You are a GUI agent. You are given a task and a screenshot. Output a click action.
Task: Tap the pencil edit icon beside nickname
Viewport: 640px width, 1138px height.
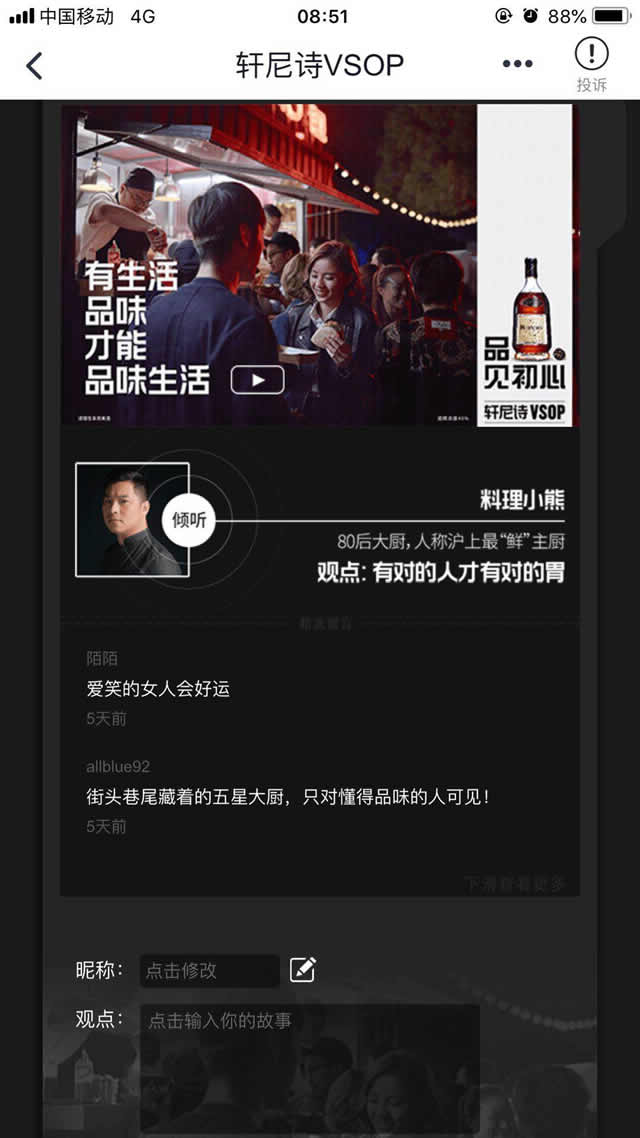[302, 969]
